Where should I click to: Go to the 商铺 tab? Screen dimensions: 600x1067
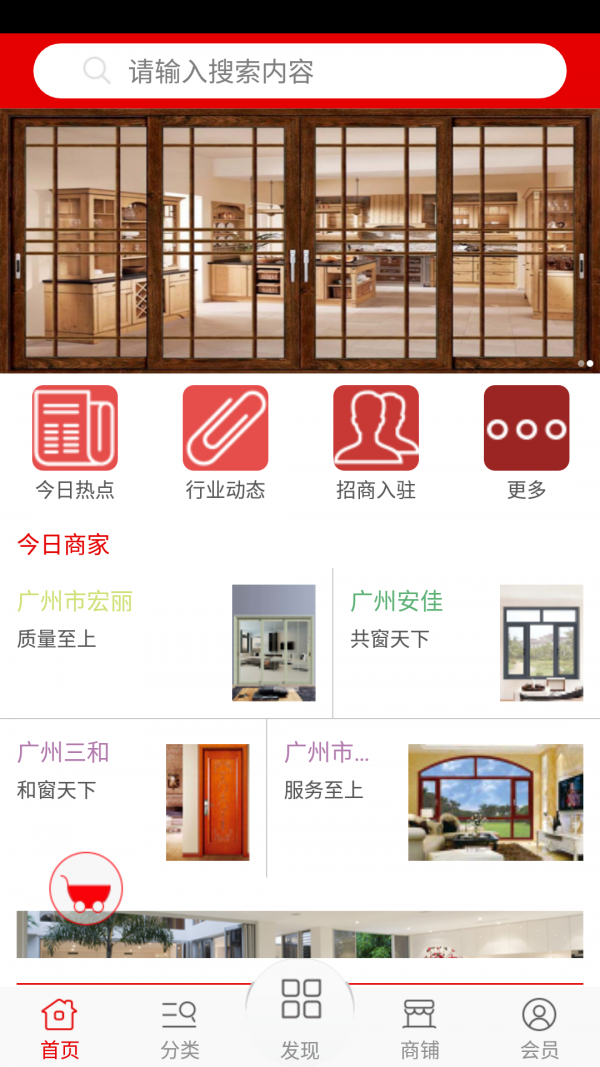coord(420,1028)
